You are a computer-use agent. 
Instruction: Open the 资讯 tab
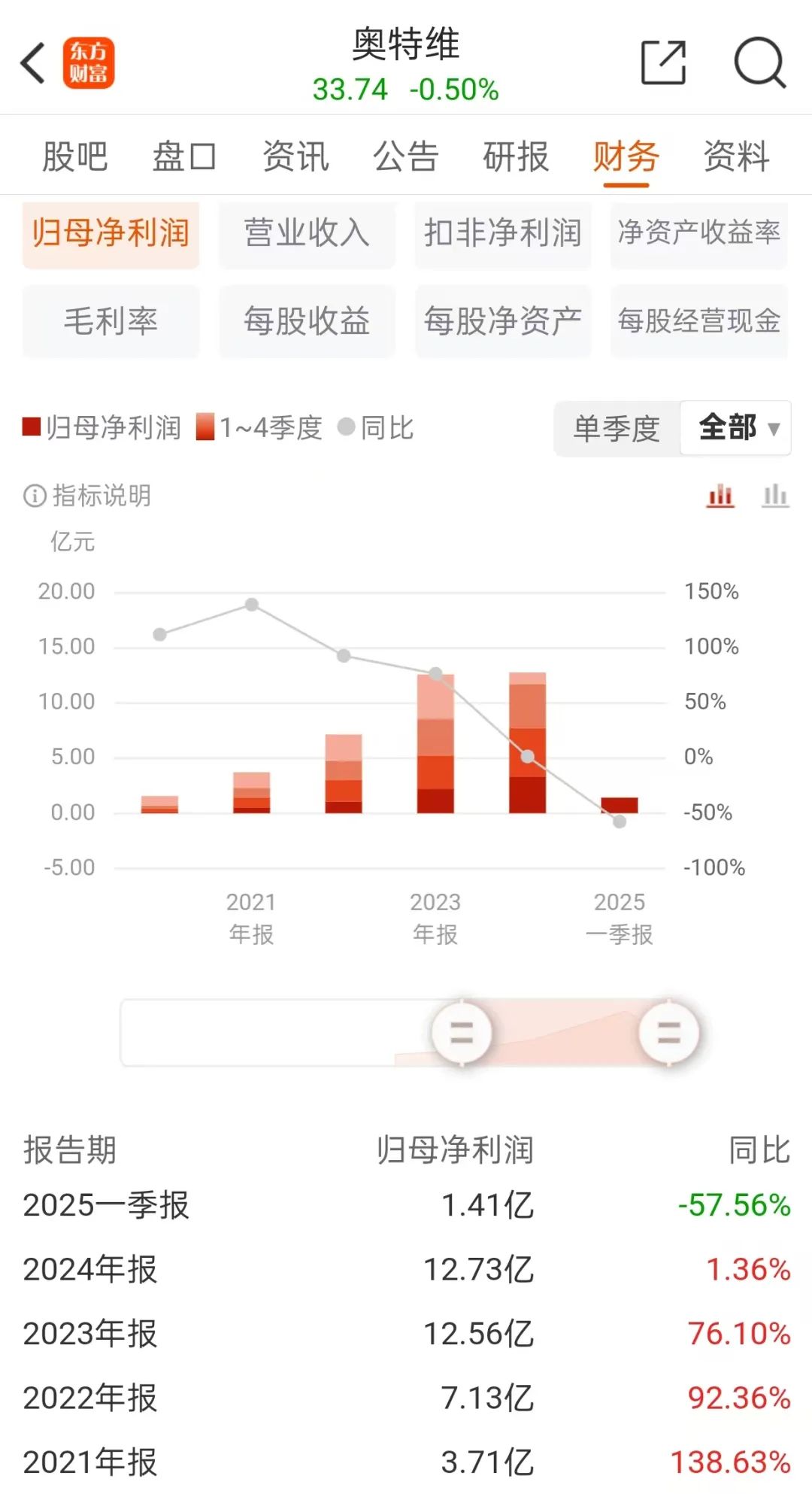295,157
